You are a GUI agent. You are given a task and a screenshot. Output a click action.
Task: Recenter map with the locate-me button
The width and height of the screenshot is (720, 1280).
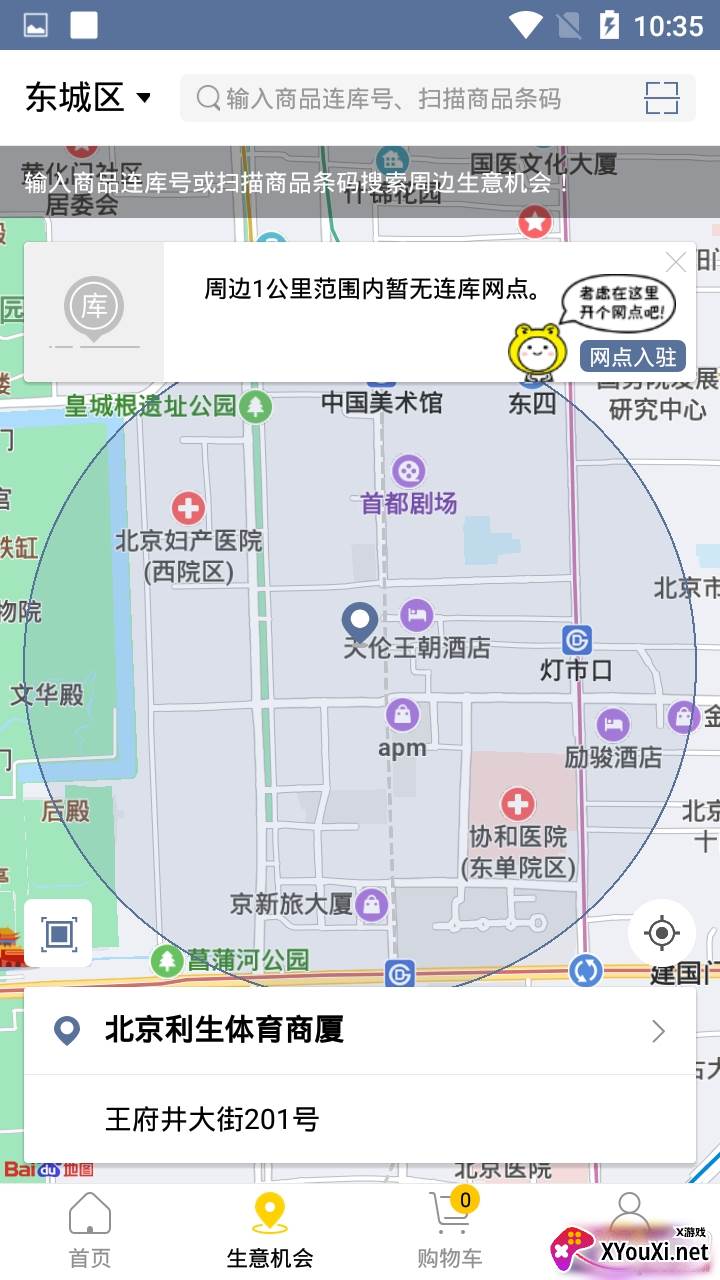[661, 934]
